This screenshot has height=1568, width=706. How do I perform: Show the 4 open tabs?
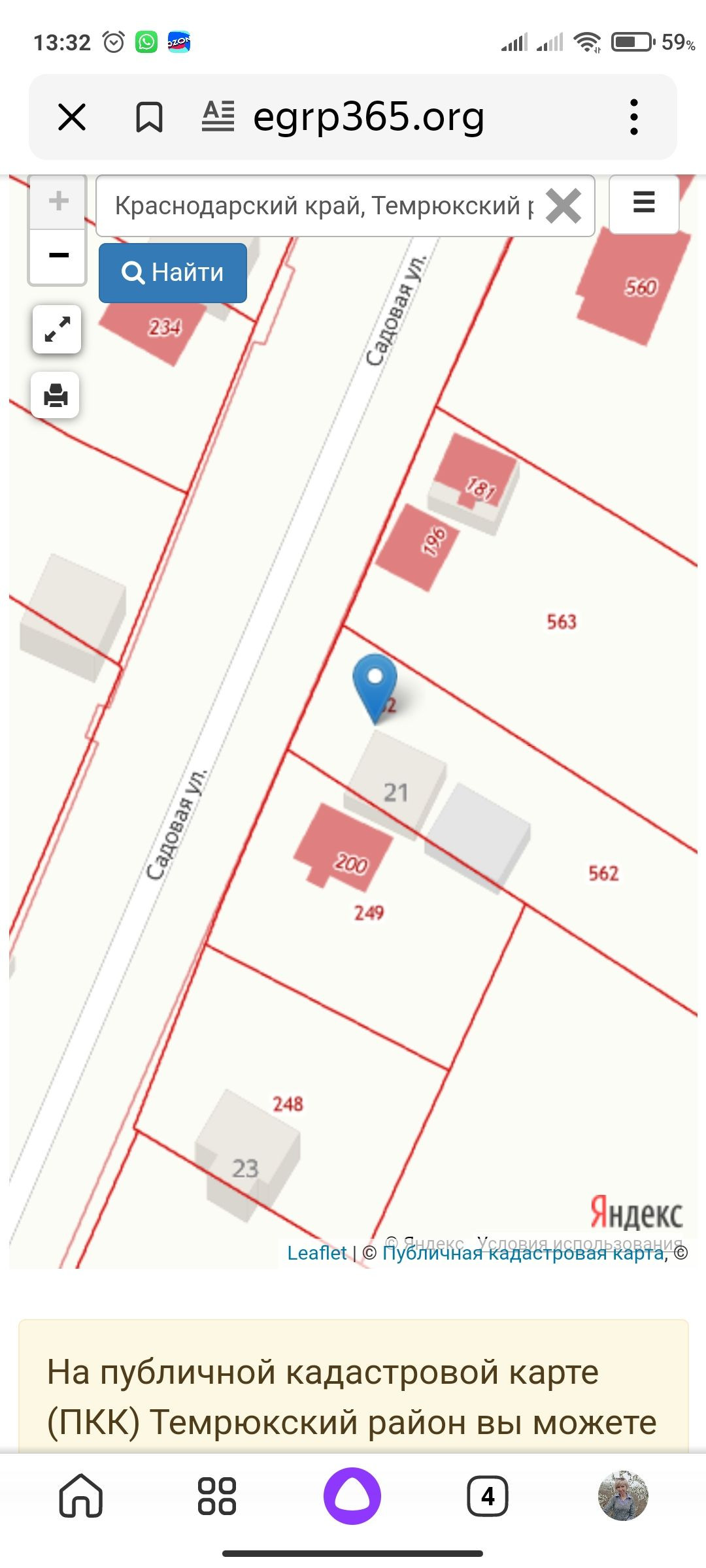pyautogui.click(x=488, y=1495)
